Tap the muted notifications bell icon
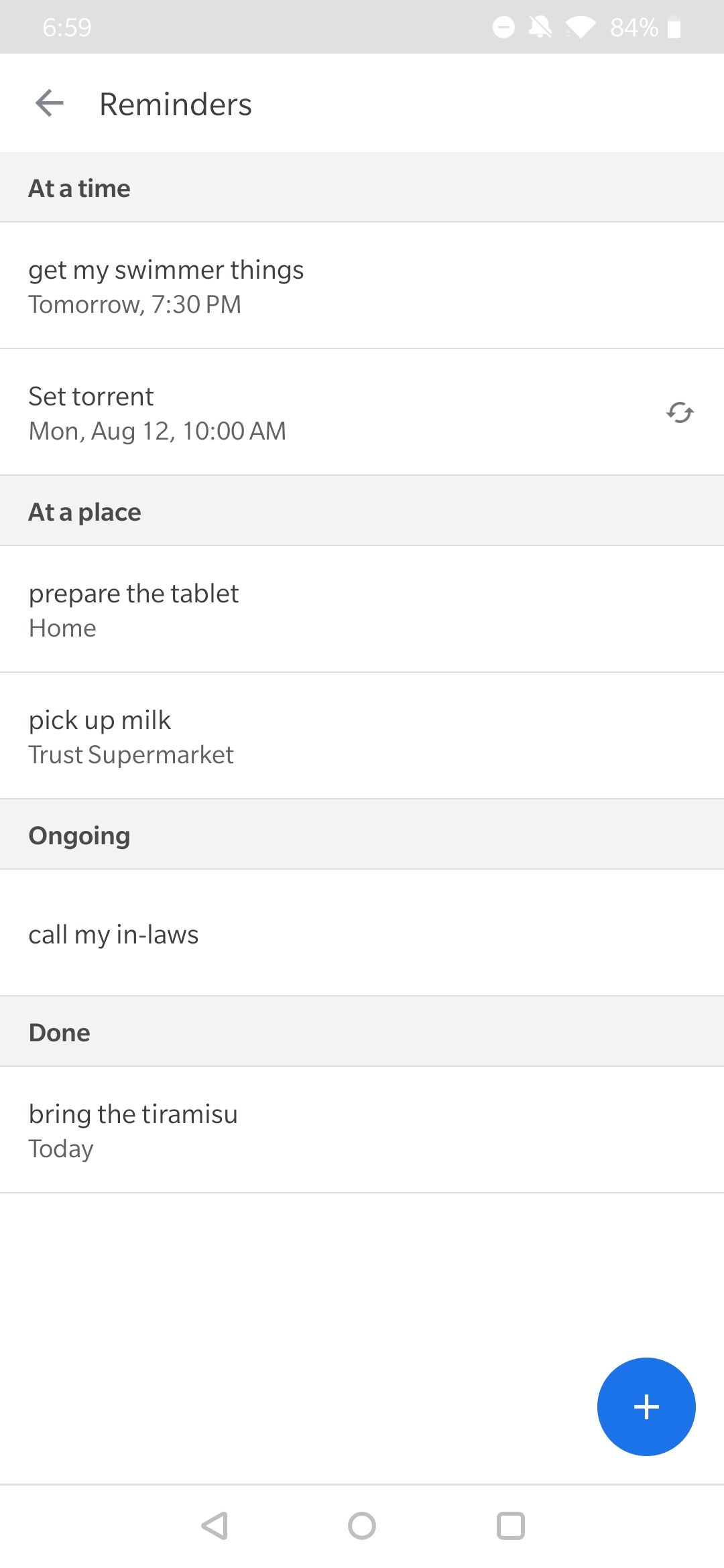 pos(541,27)
